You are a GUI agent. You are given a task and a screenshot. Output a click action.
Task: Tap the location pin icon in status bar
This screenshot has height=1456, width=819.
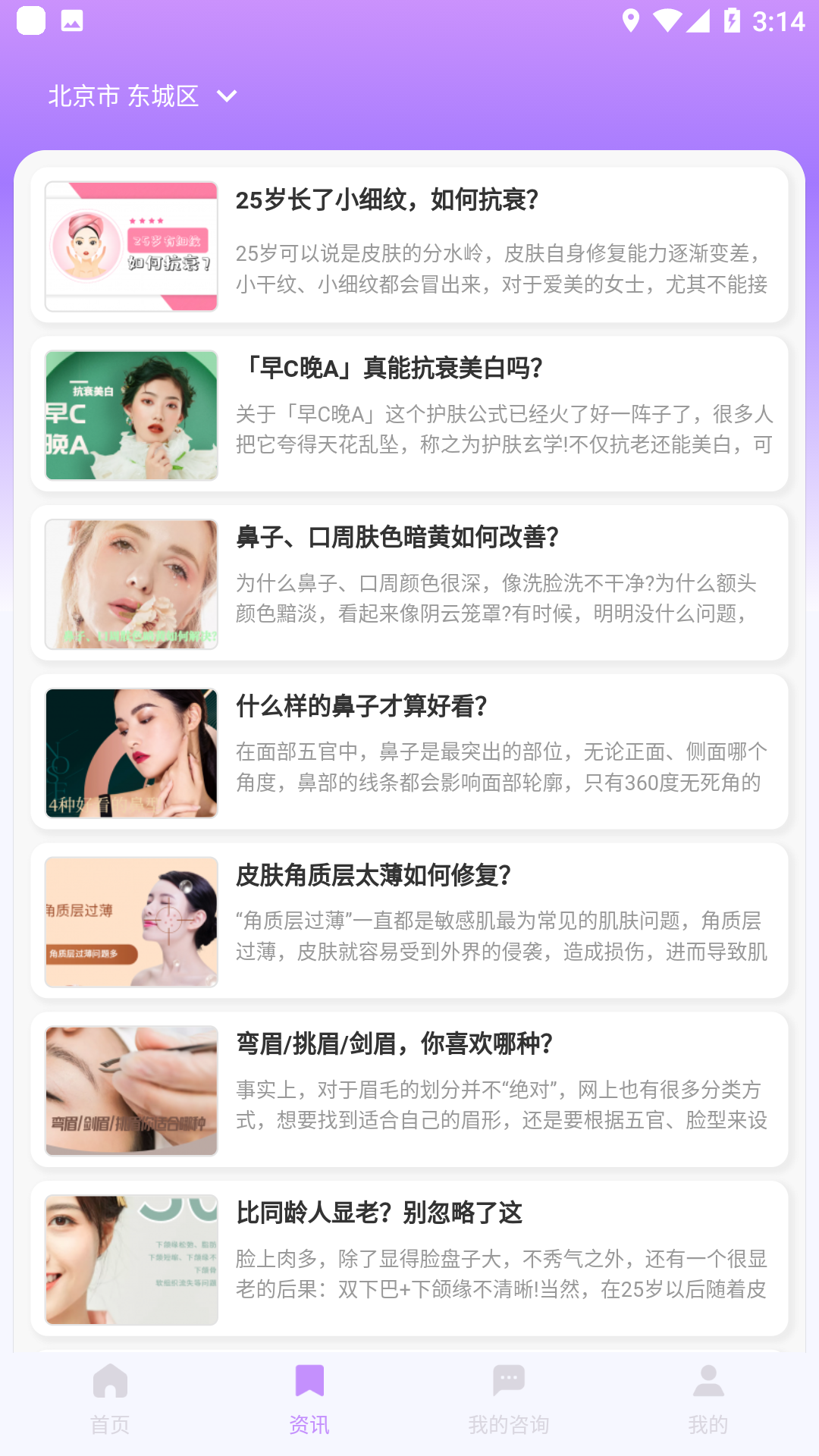pos(629,20)
